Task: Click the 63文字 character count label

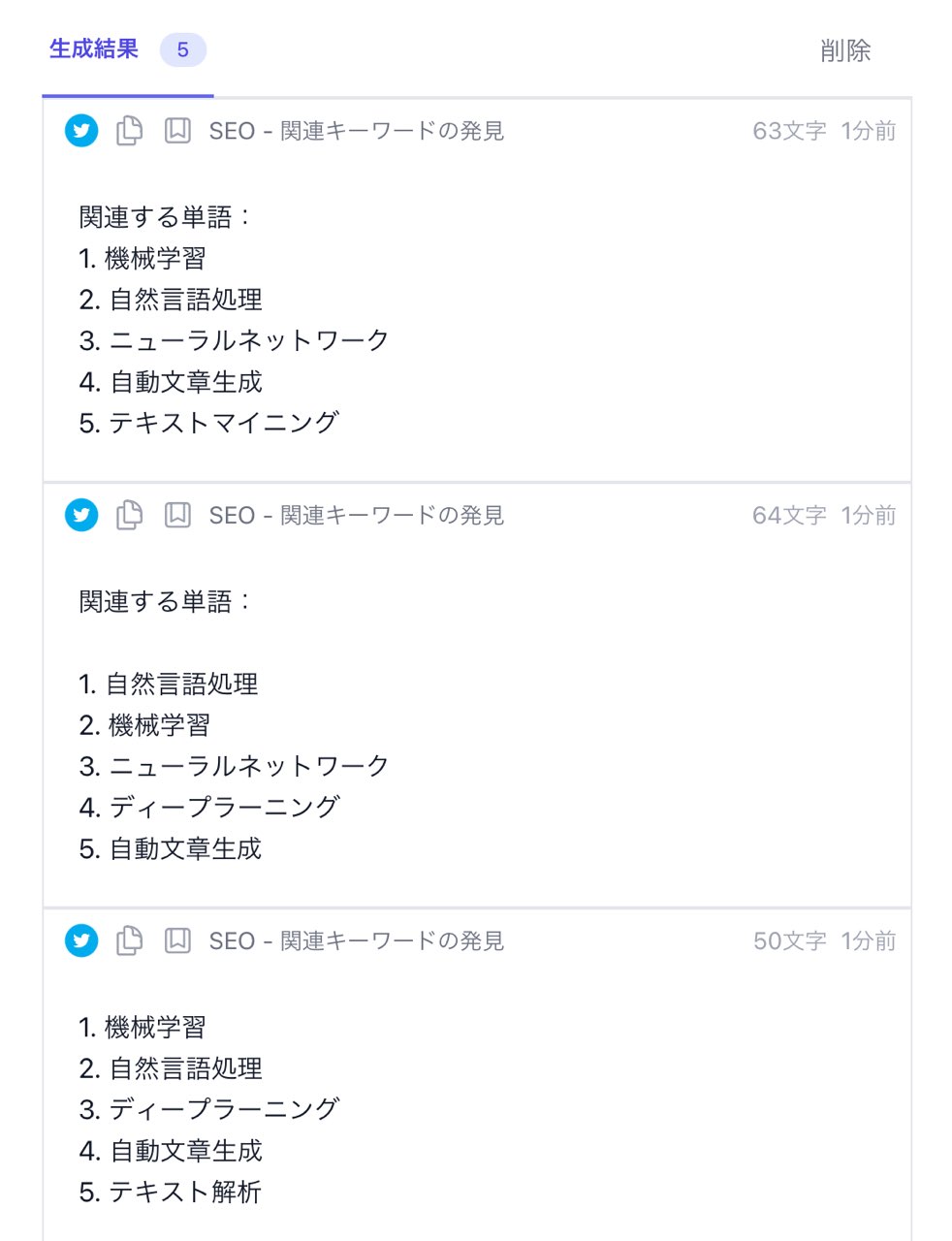Action: pos(788,131)
